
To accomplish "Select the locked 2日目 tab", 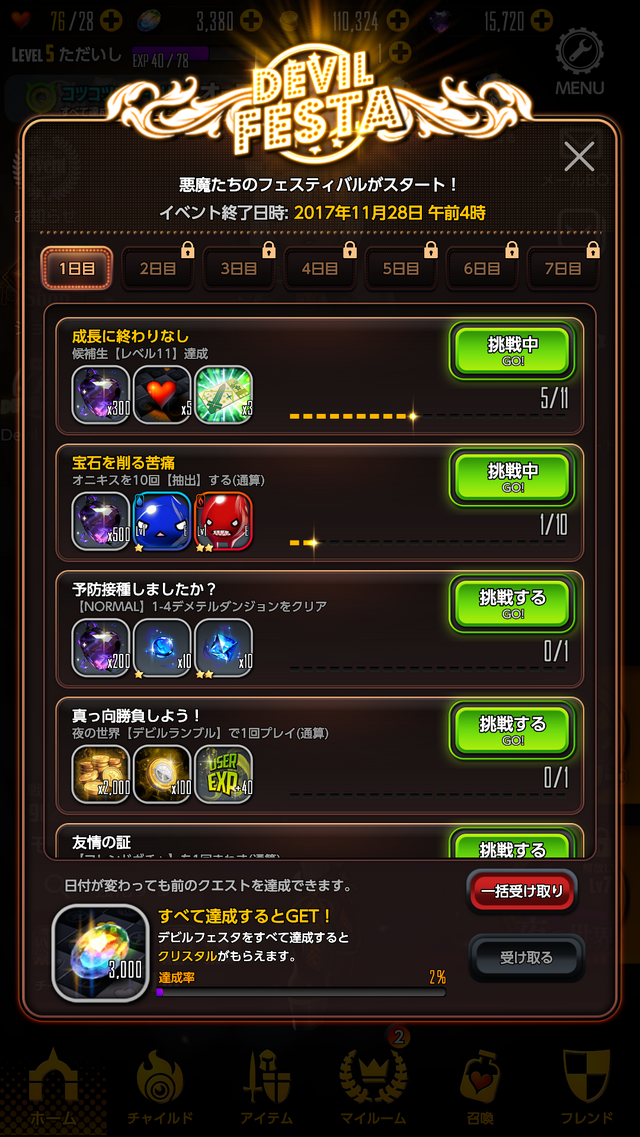I will (x=158, y=269).
